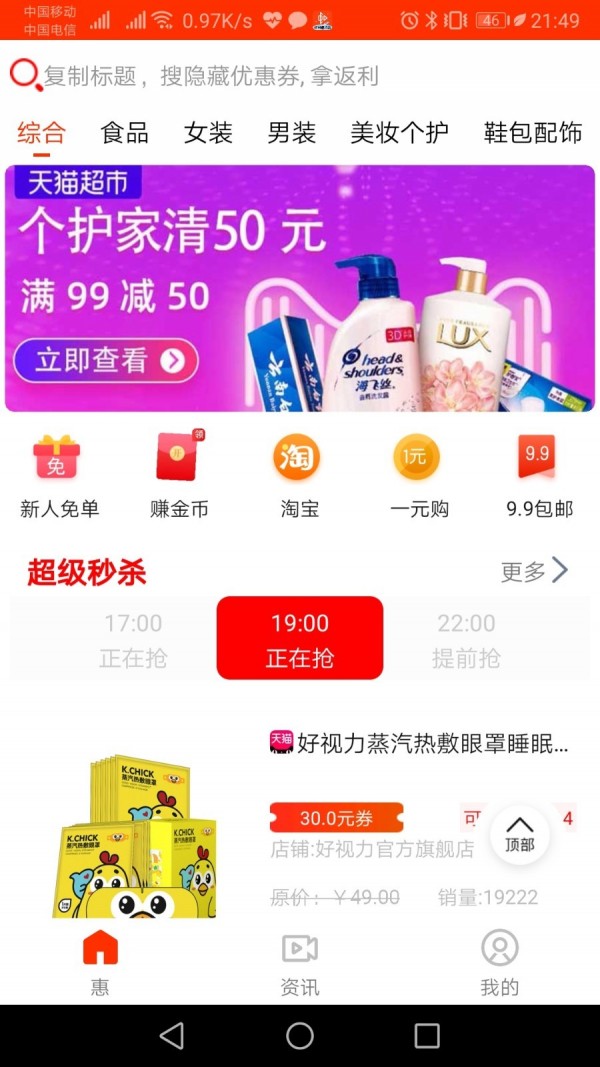The height and width of the screenshot is (1067, 600).
Task: Open the 一元购 shortcut
Action: 419,476
